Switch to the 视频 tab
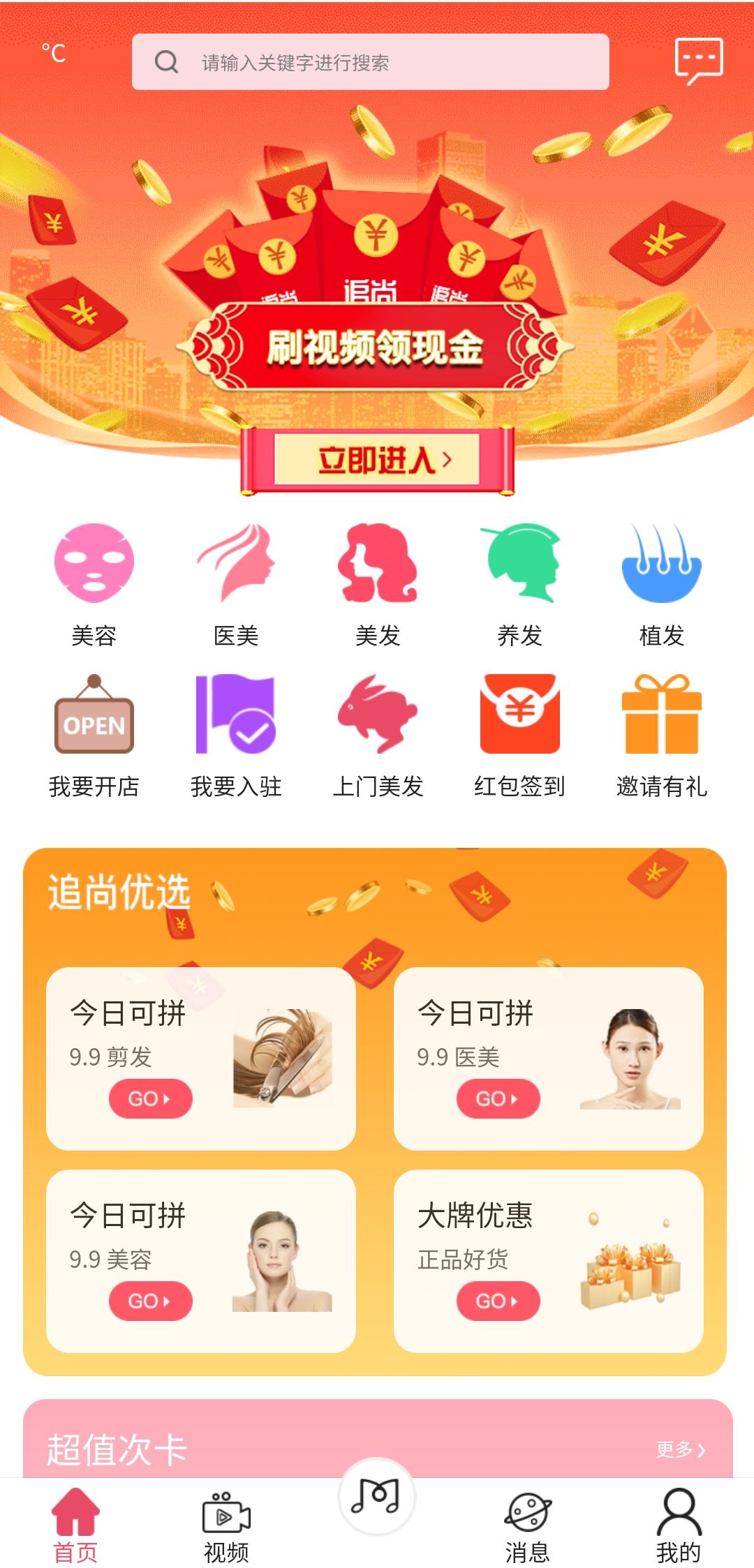 pos(226,1526)
